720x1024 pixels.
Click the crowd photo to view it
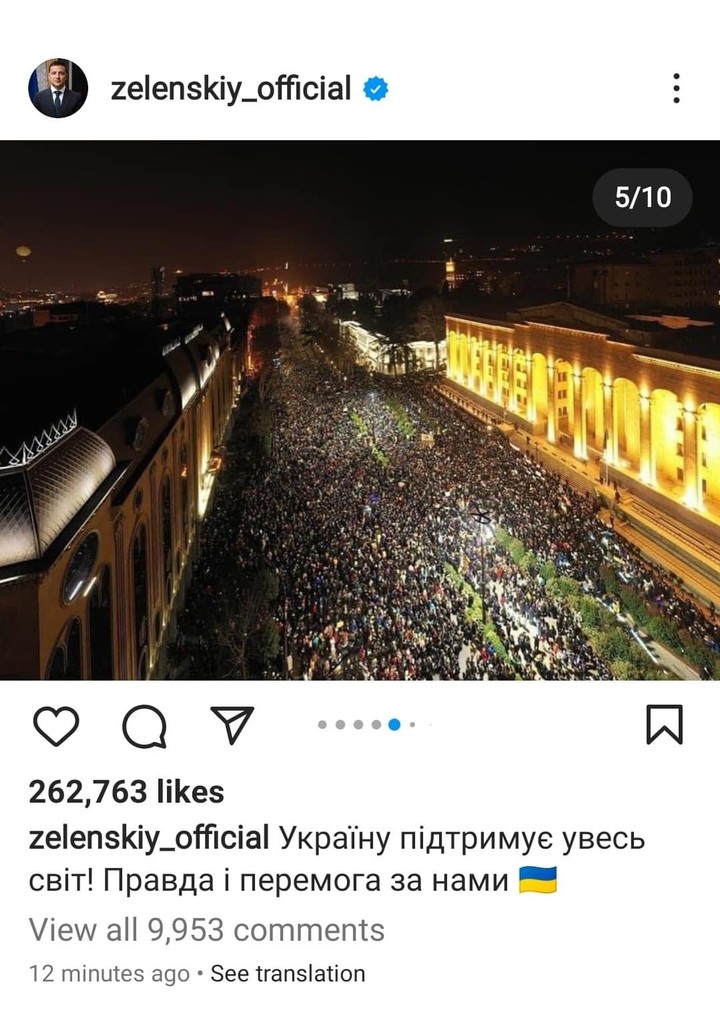(x=360, y=410)
